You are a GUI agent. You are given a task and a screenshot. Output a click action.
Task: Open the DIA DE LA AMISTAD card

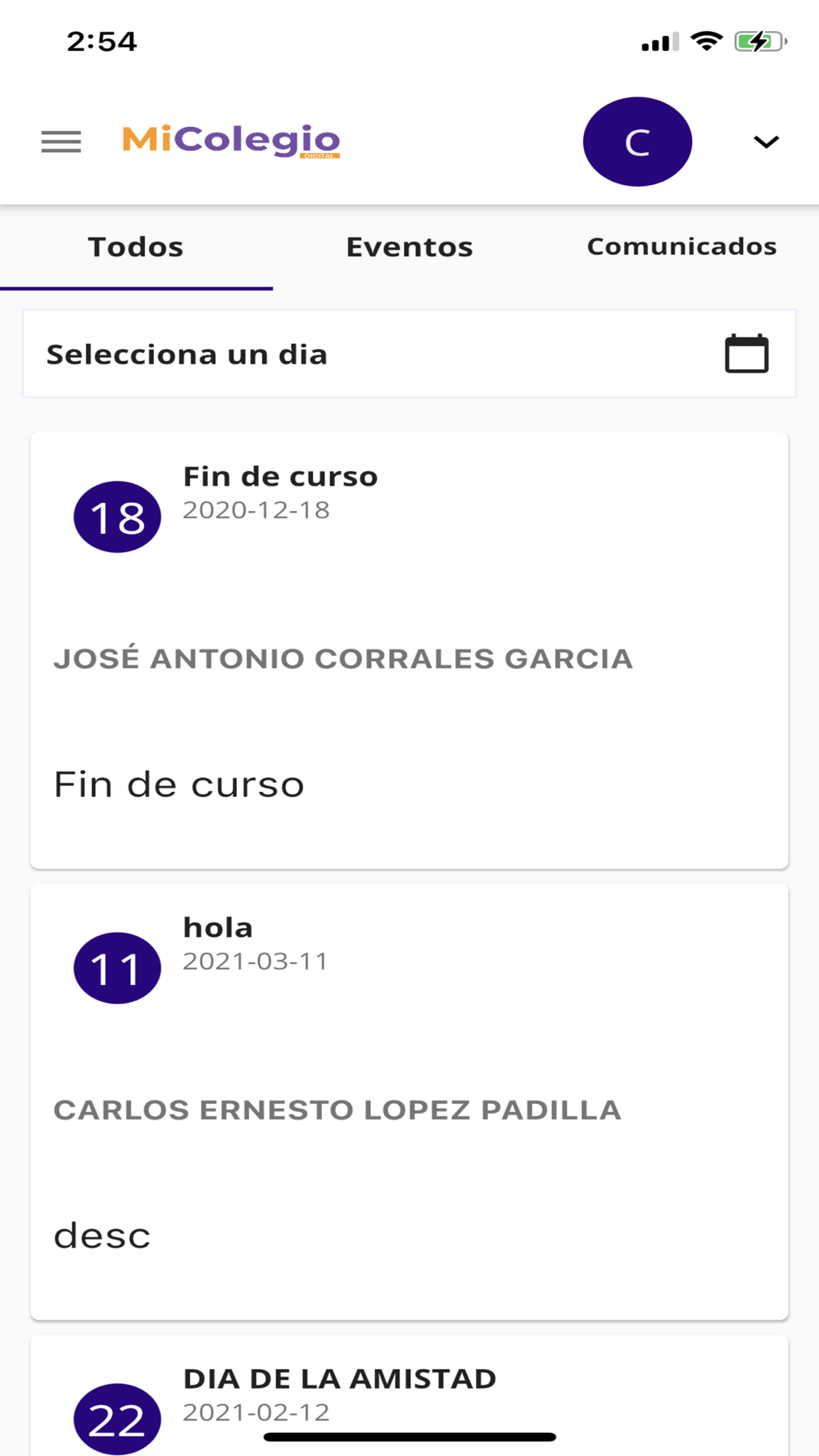point(409,1395)
